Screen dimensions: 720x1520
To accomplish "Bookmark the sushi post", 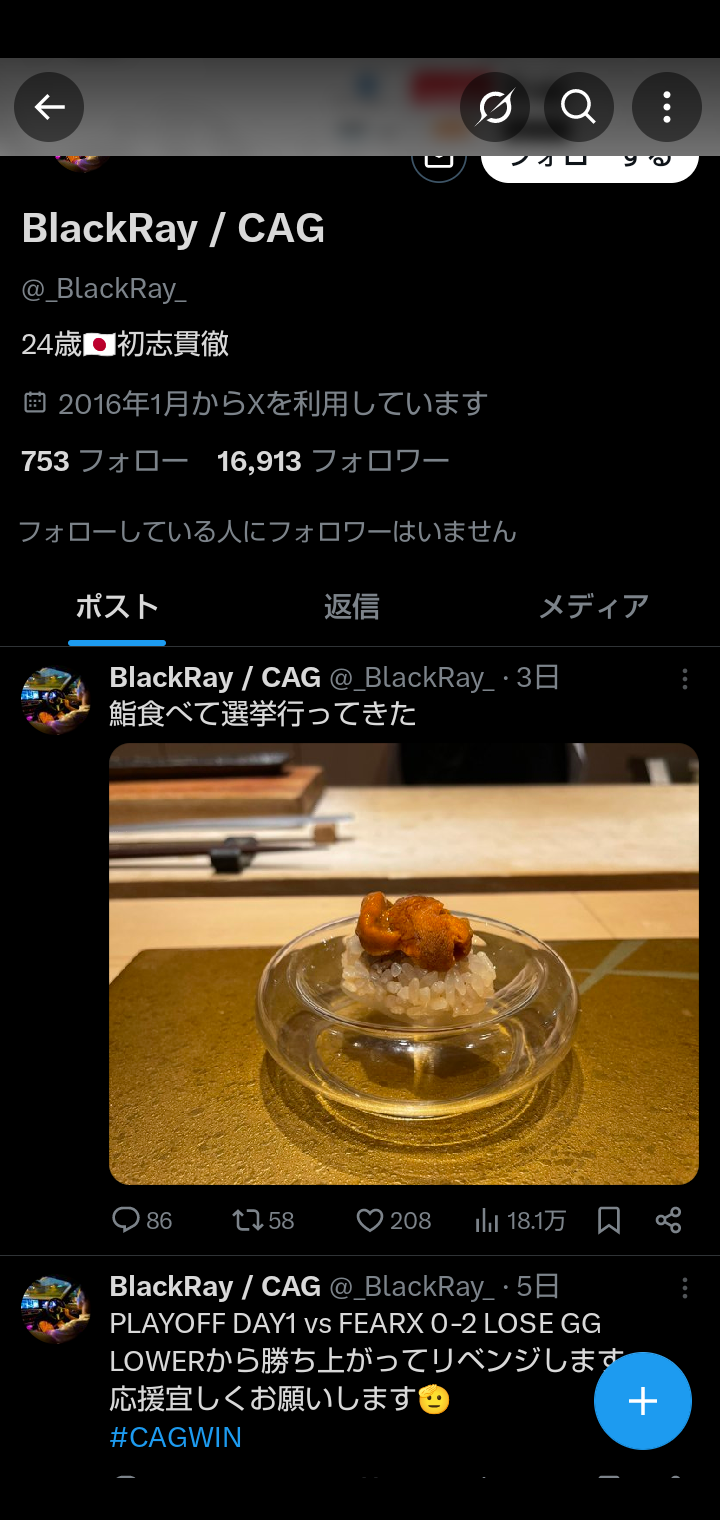I will [609, 1220].
